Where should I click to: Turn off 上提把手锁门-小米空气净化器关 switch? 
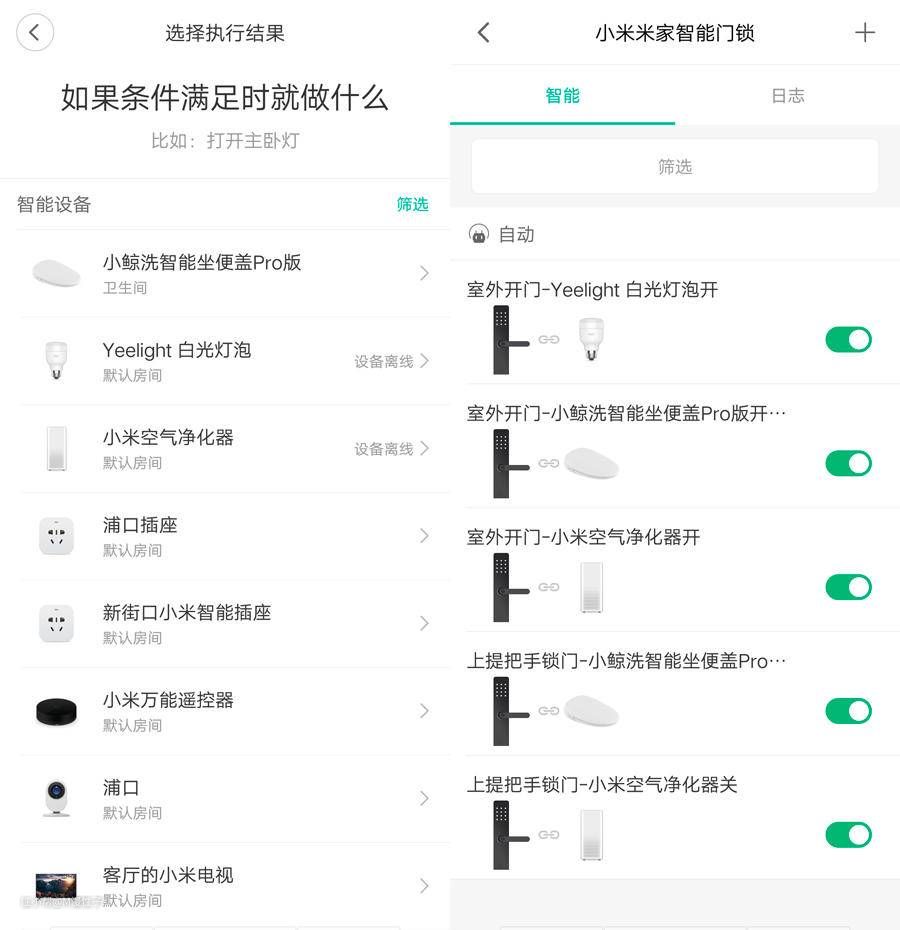[x=848, y=835]
